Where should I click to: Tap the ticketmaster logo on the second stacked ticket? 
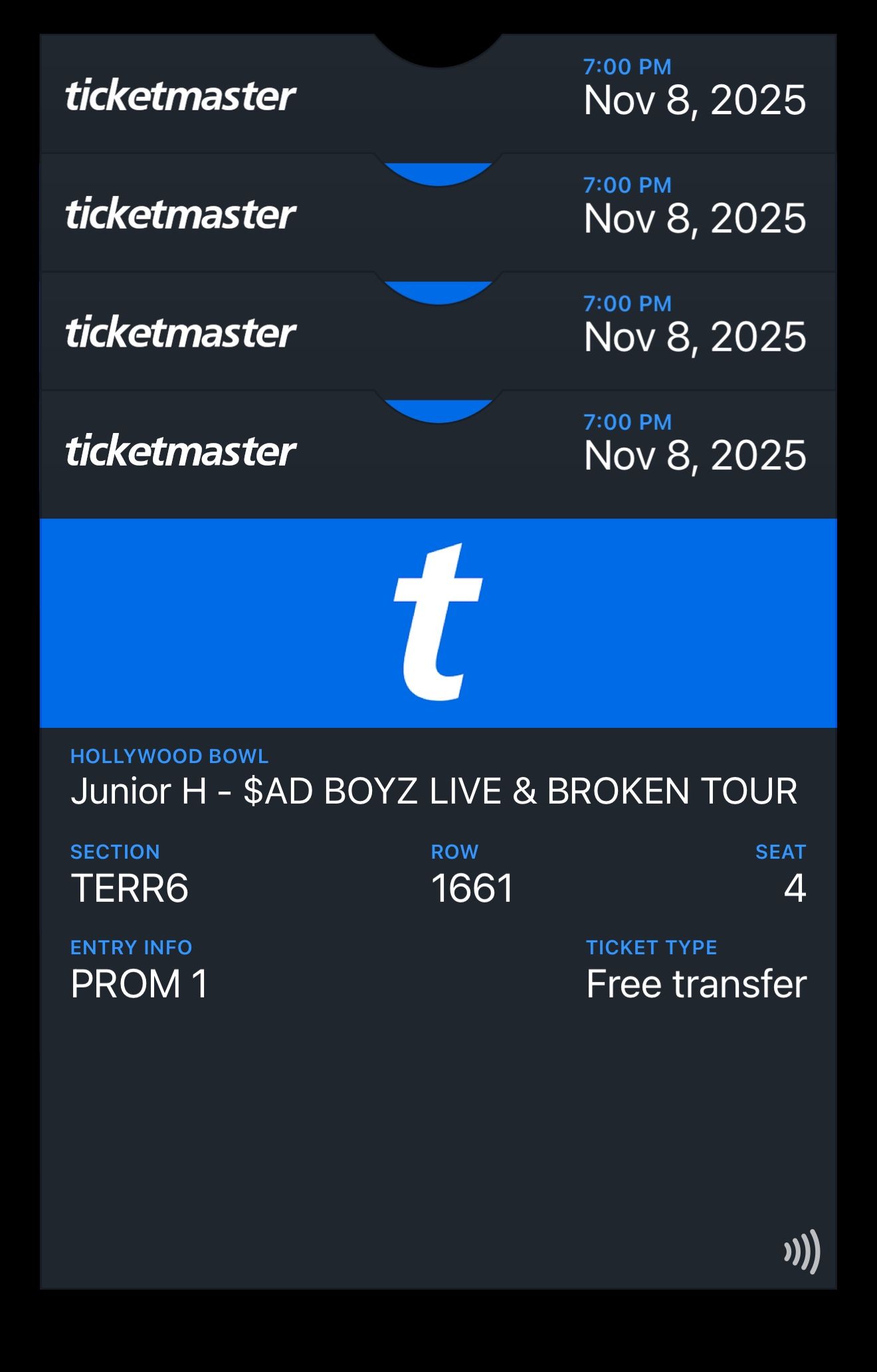tap(181, 214)
